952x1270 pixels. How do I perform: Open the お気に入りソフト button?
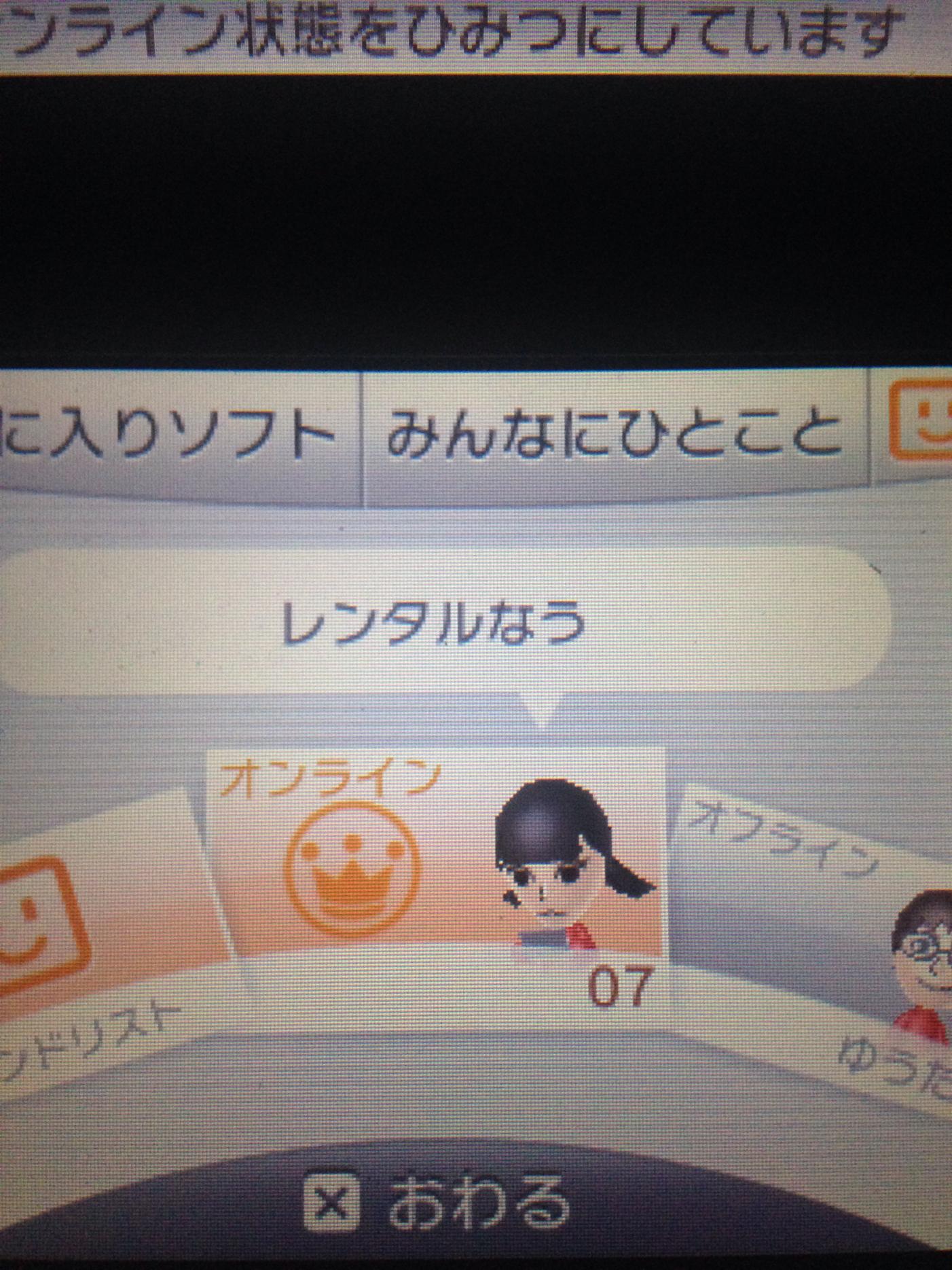[170, 433]
